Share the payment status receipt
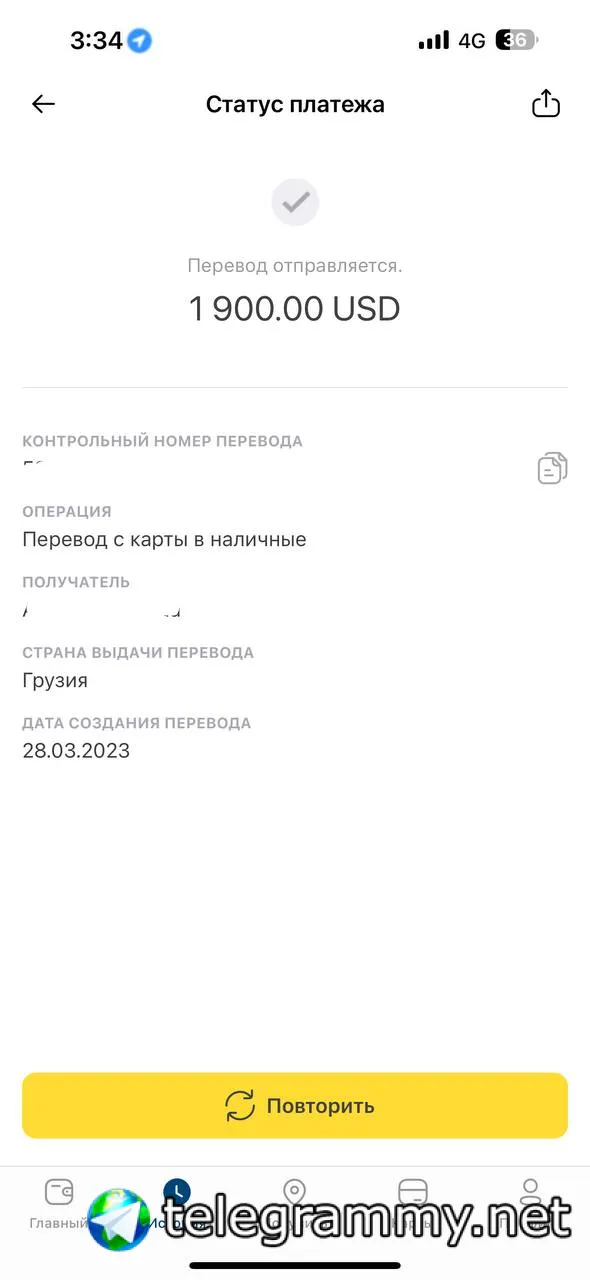Screen dimensions: 590x1280 (x=546, y=103)
